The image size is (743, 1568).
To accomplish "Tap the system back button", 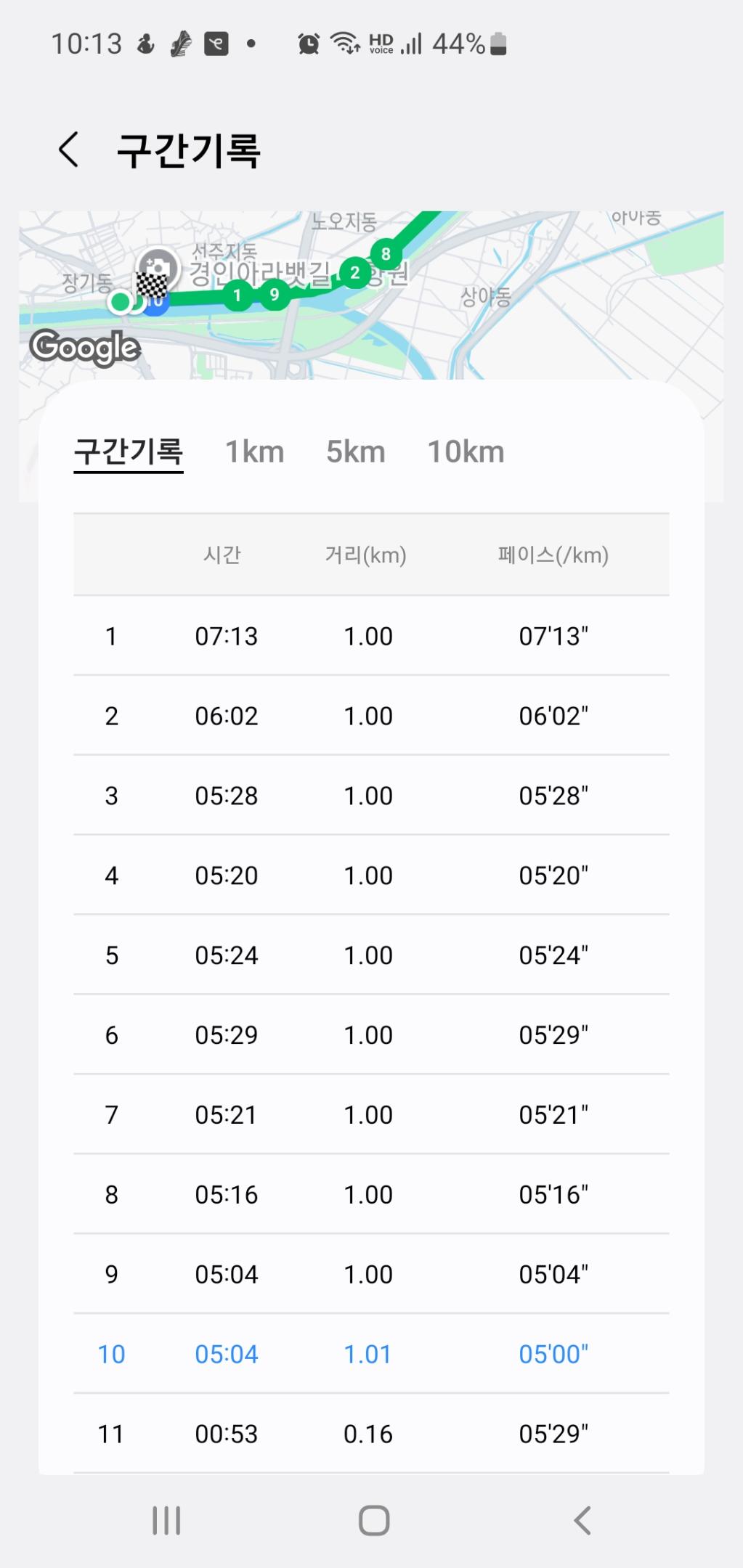I will click(582, 1520).
